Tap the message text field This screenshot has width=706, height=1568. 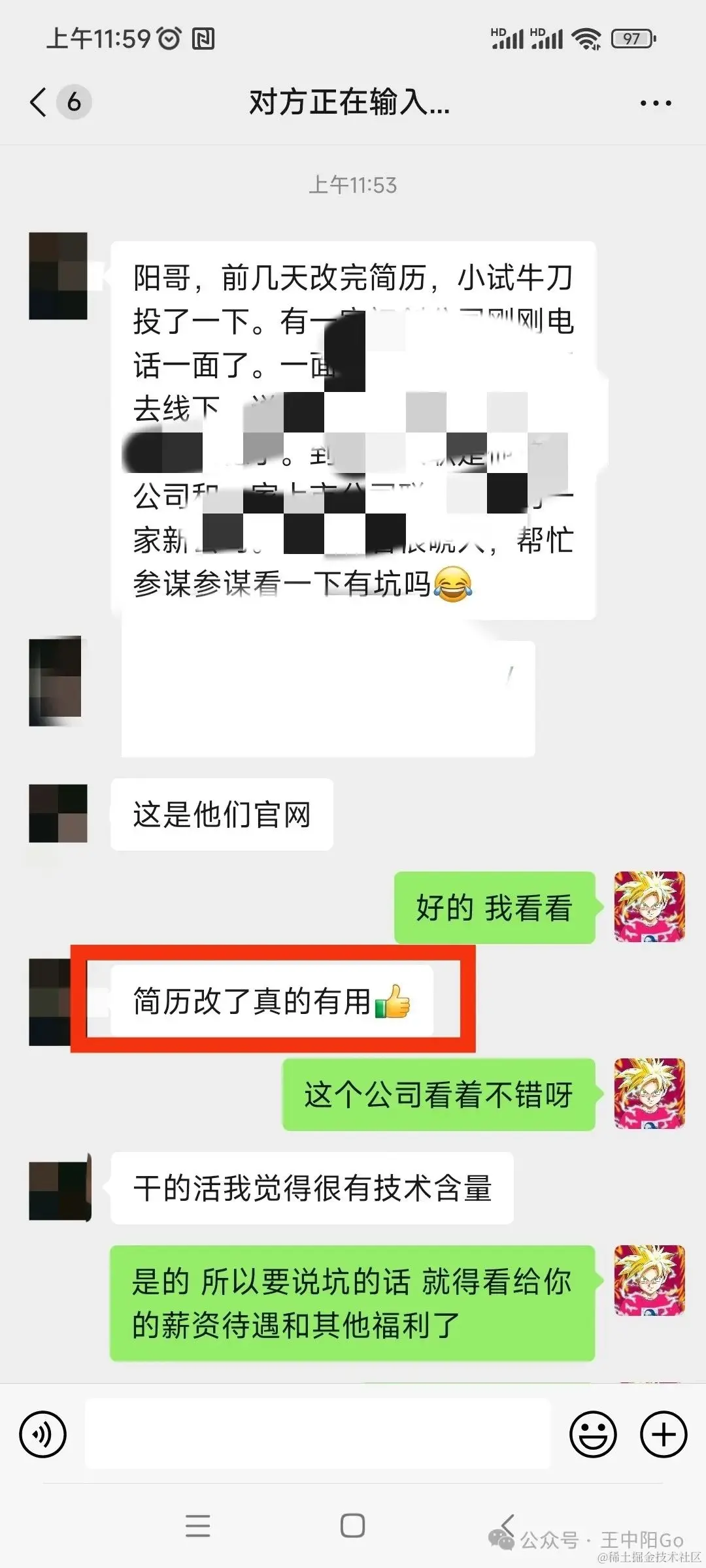[318, 1434]
